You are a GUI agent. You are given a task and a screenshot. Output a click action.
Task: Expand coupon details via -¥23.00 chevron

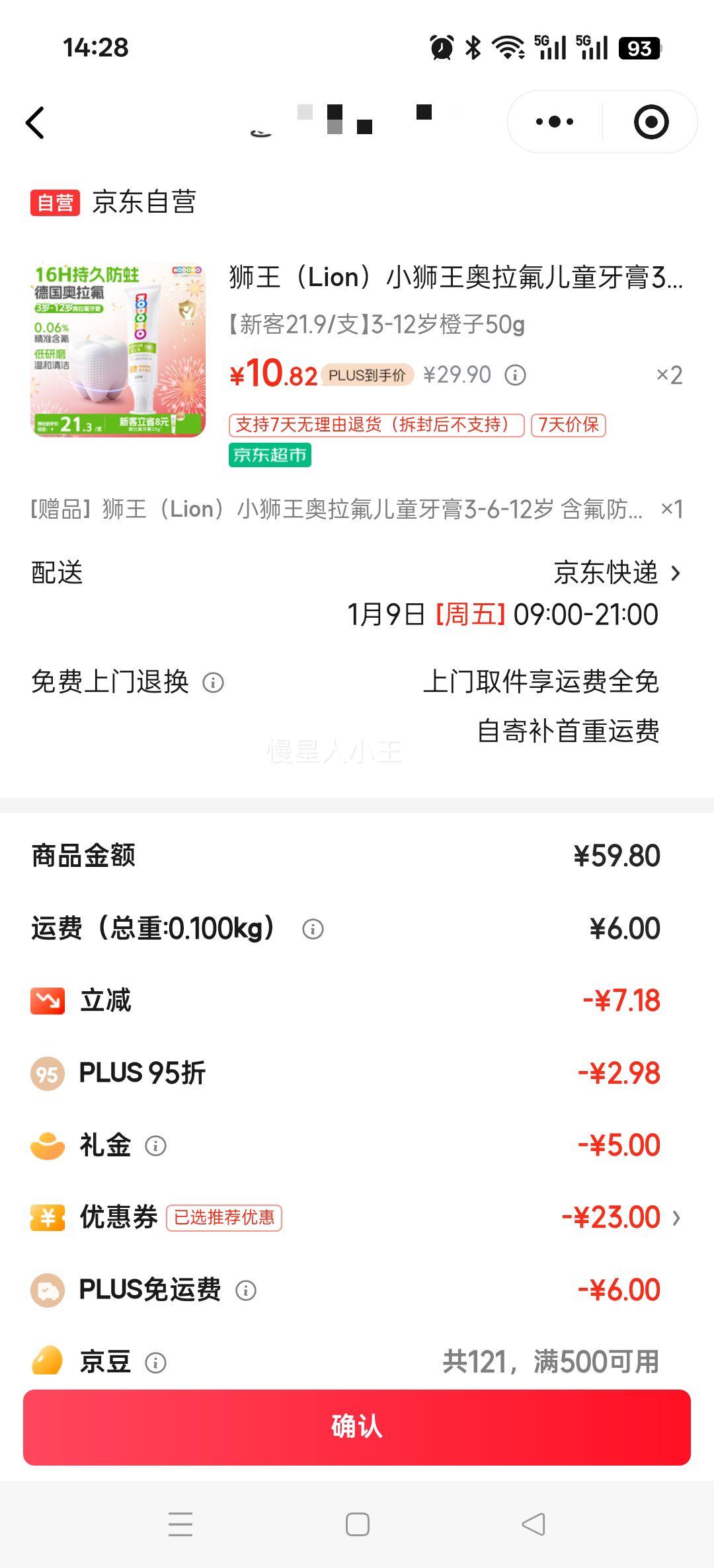(677, 1216)
